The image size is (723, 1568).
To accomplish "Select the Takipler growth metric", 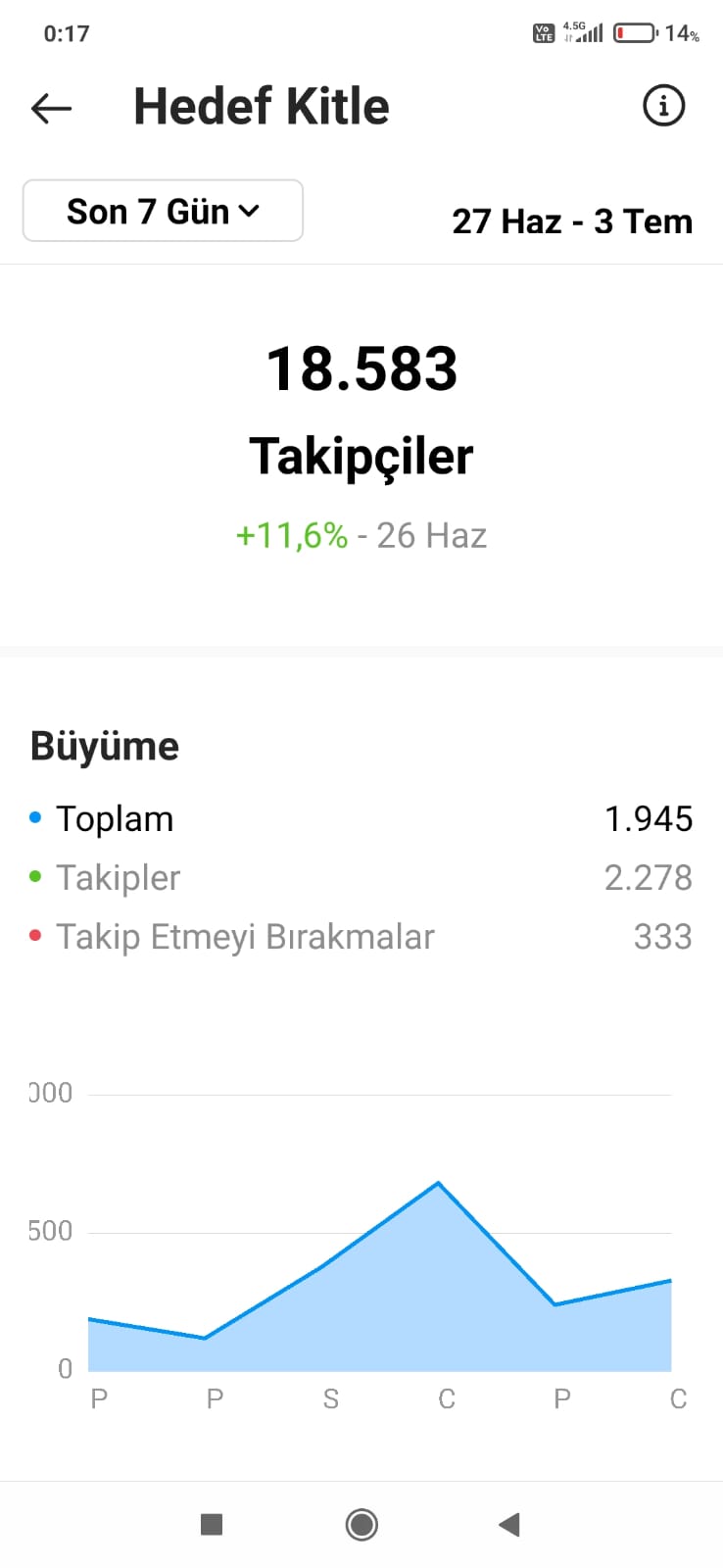I will 361,878.
